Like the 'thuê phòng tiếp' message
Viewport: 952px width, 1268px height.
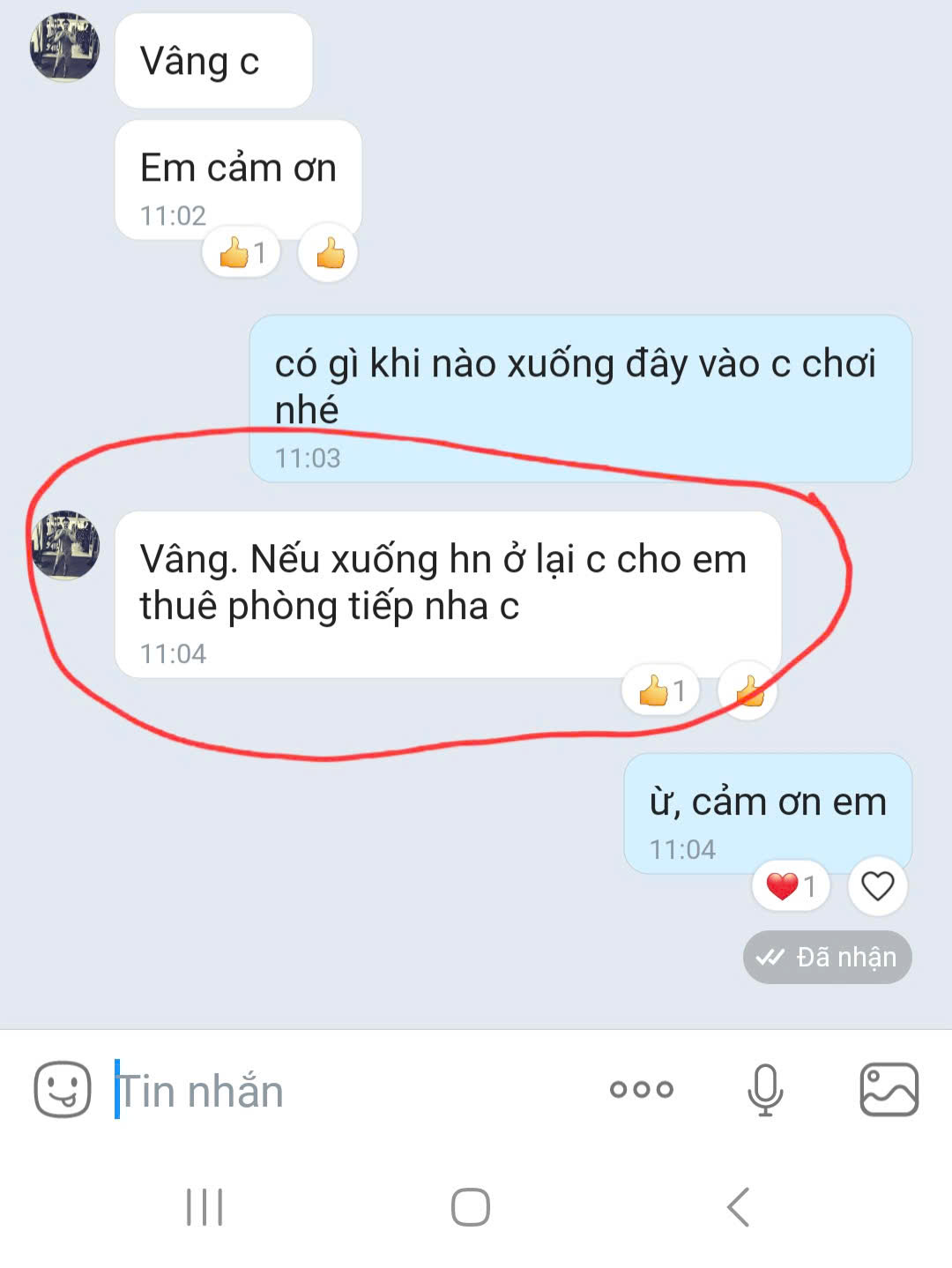pos(748,691)
